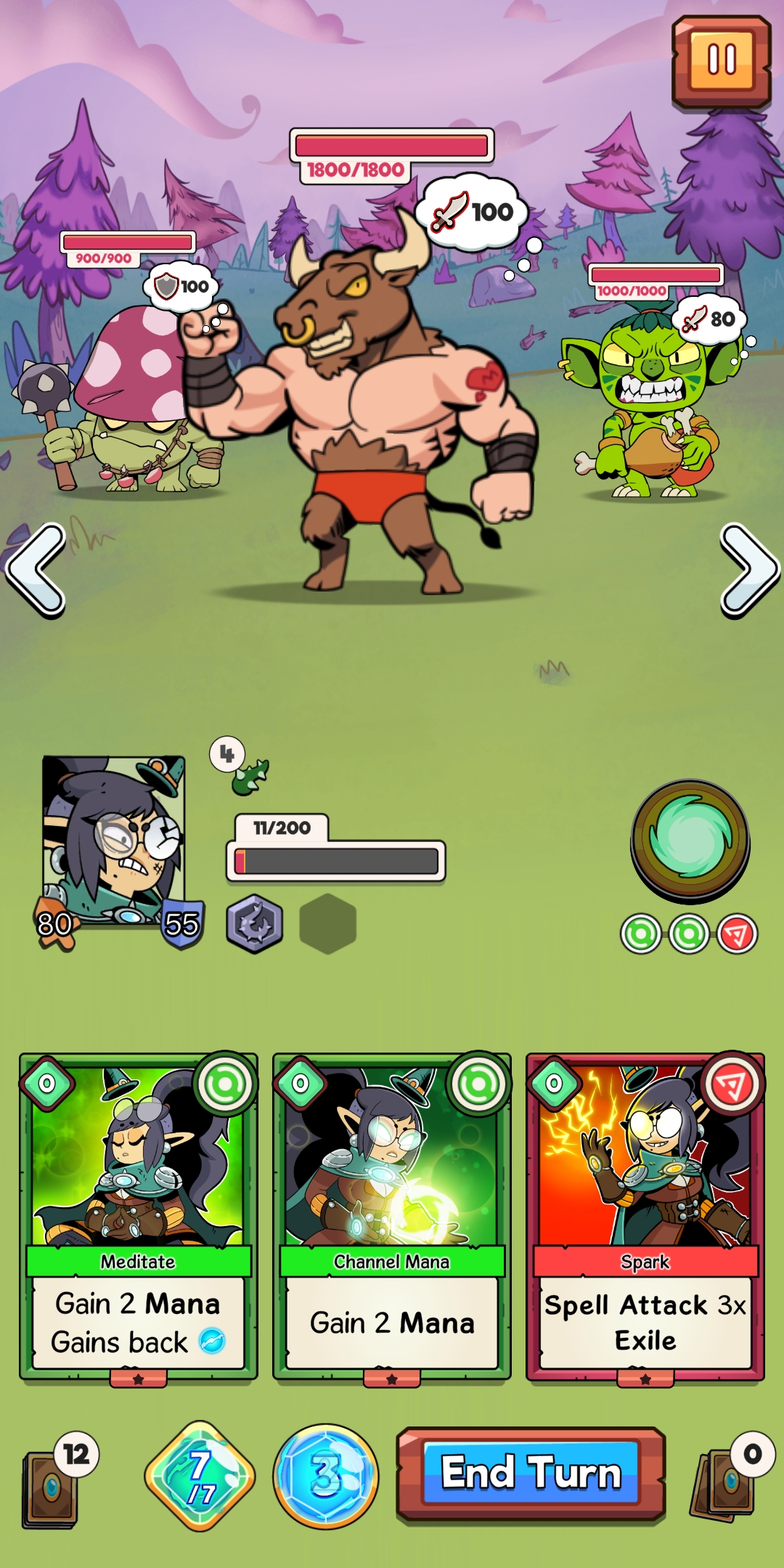Play the Spark spell attack card
784x1568 pixels.
(645, 1216)
